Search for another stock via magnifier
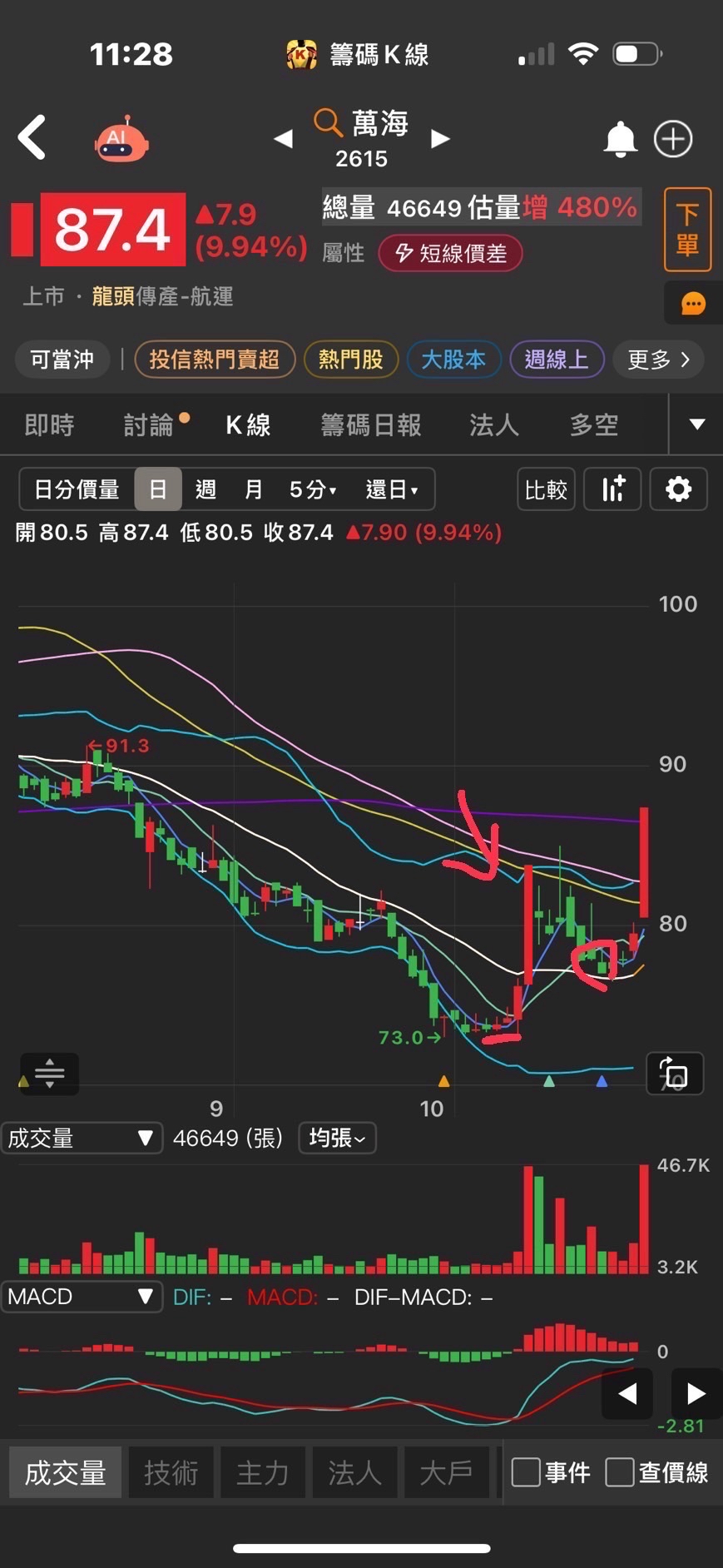This screenshot has height=1568, width=723. click(x=328, y=123)
